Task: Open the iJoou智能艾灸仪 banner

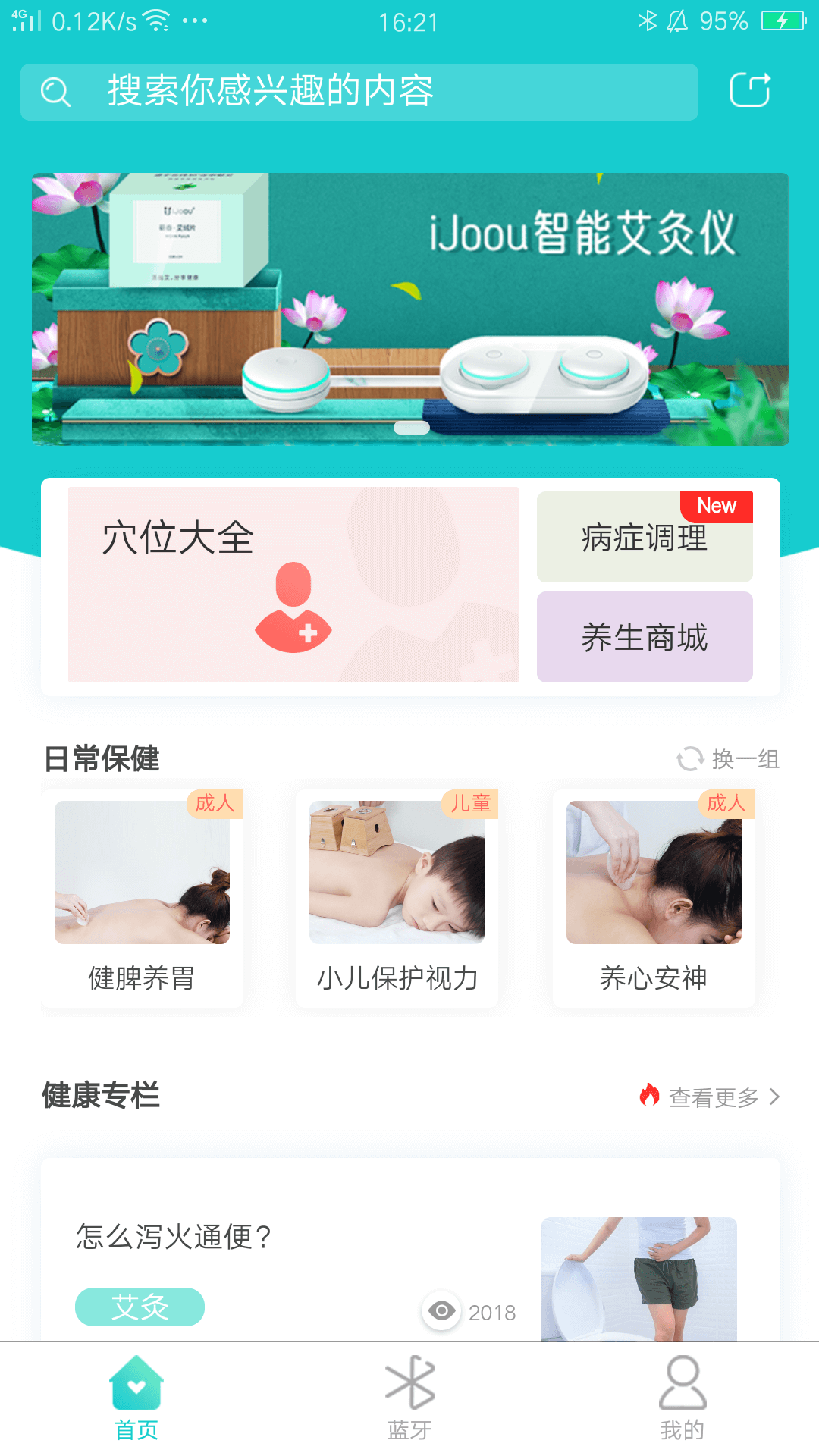Action: [410, 309]
